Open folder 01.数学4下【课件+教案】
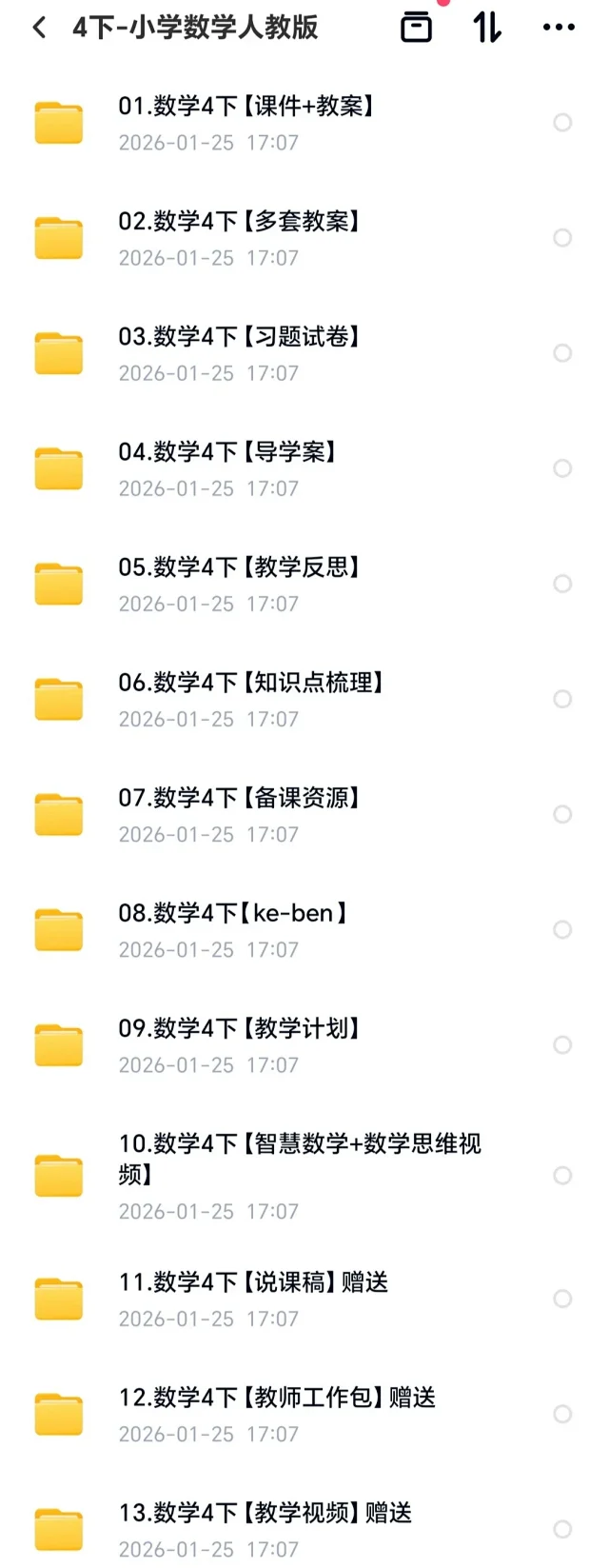This screenshot has height=1568, width=609. (246, 107)
